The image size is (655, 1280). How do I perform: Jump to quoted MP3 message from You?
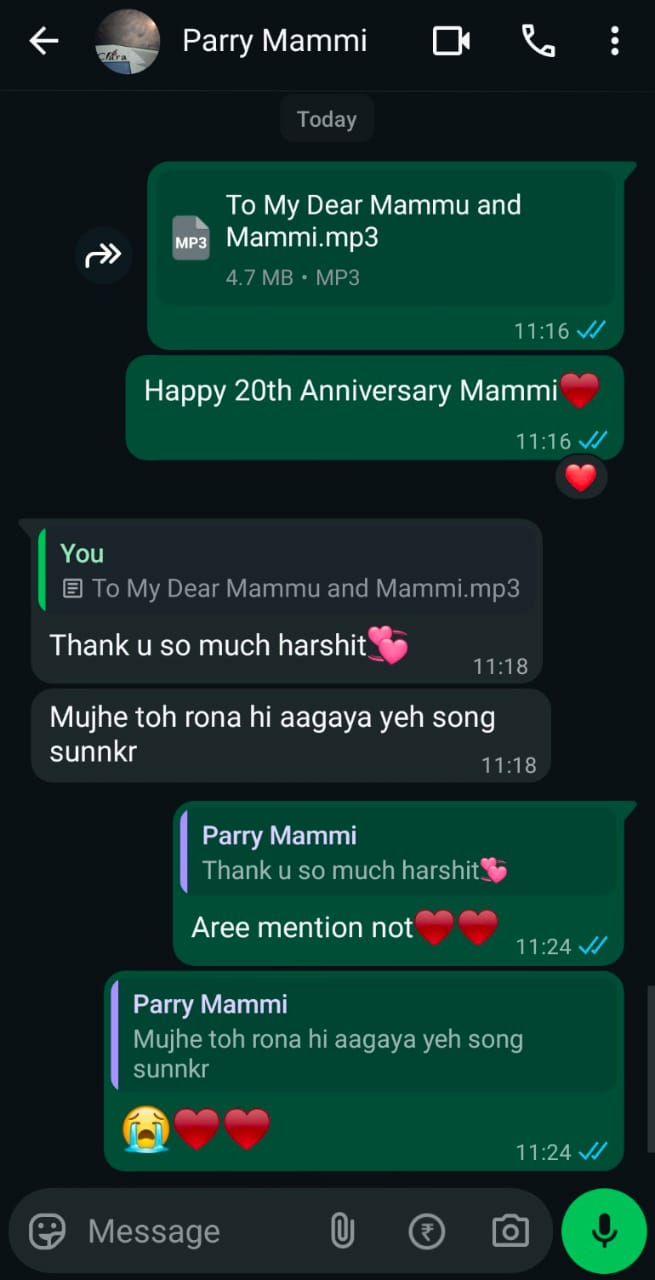[x=289, y=570]
